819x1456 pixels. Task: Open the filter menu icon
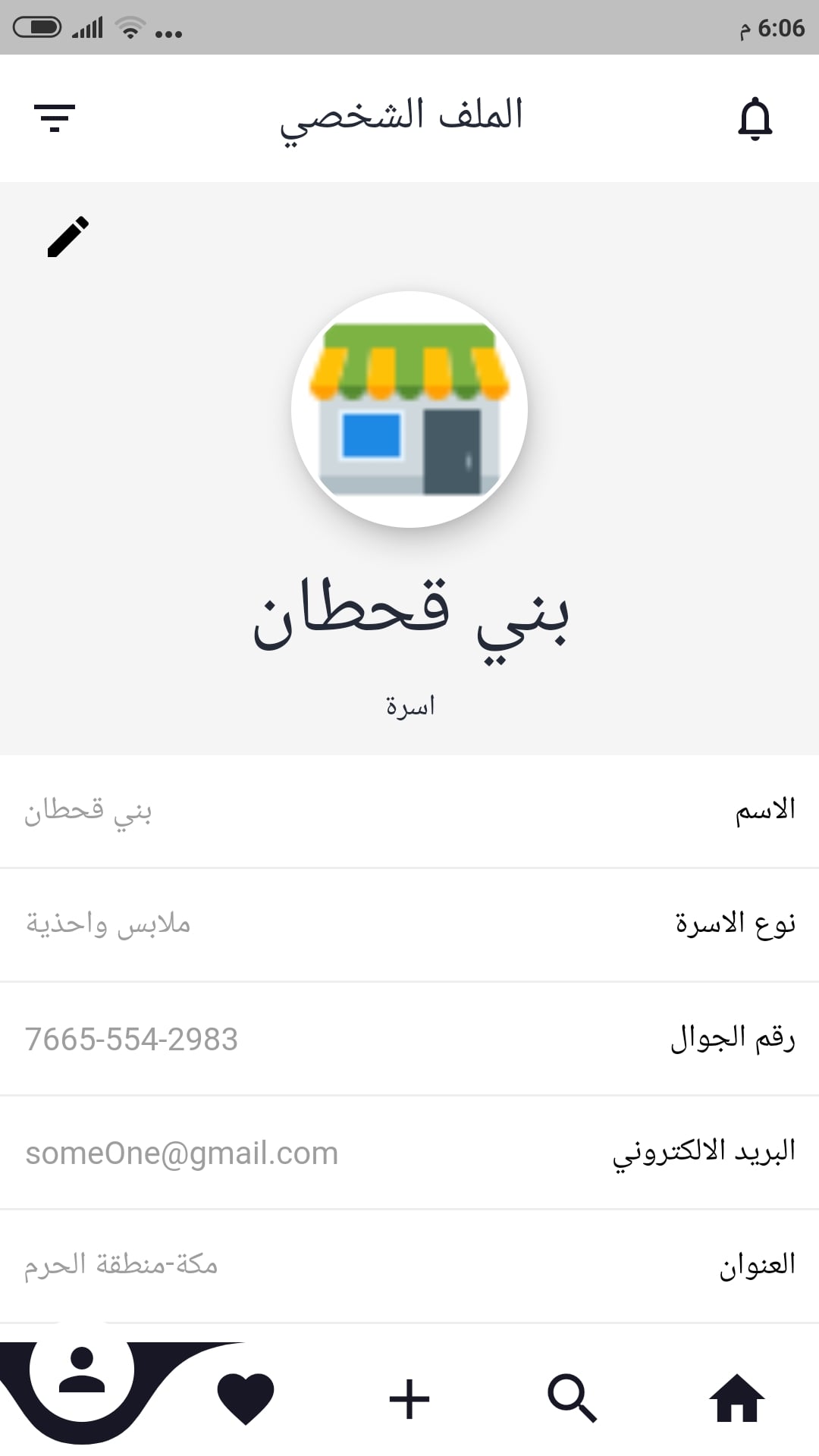coord(55,118)
